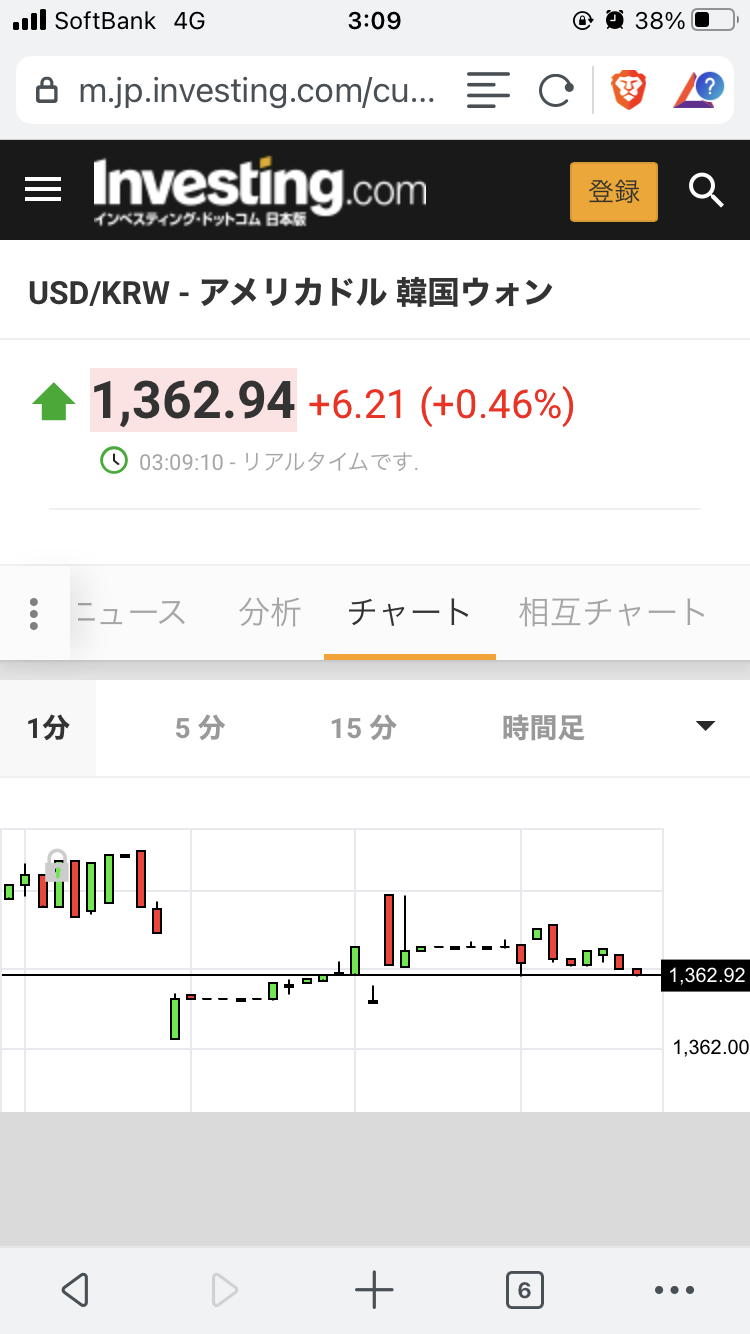This screenshot has width=750, height=1334.
Task: Open Brave Rewards triangle icon
Action: [699, 90]
